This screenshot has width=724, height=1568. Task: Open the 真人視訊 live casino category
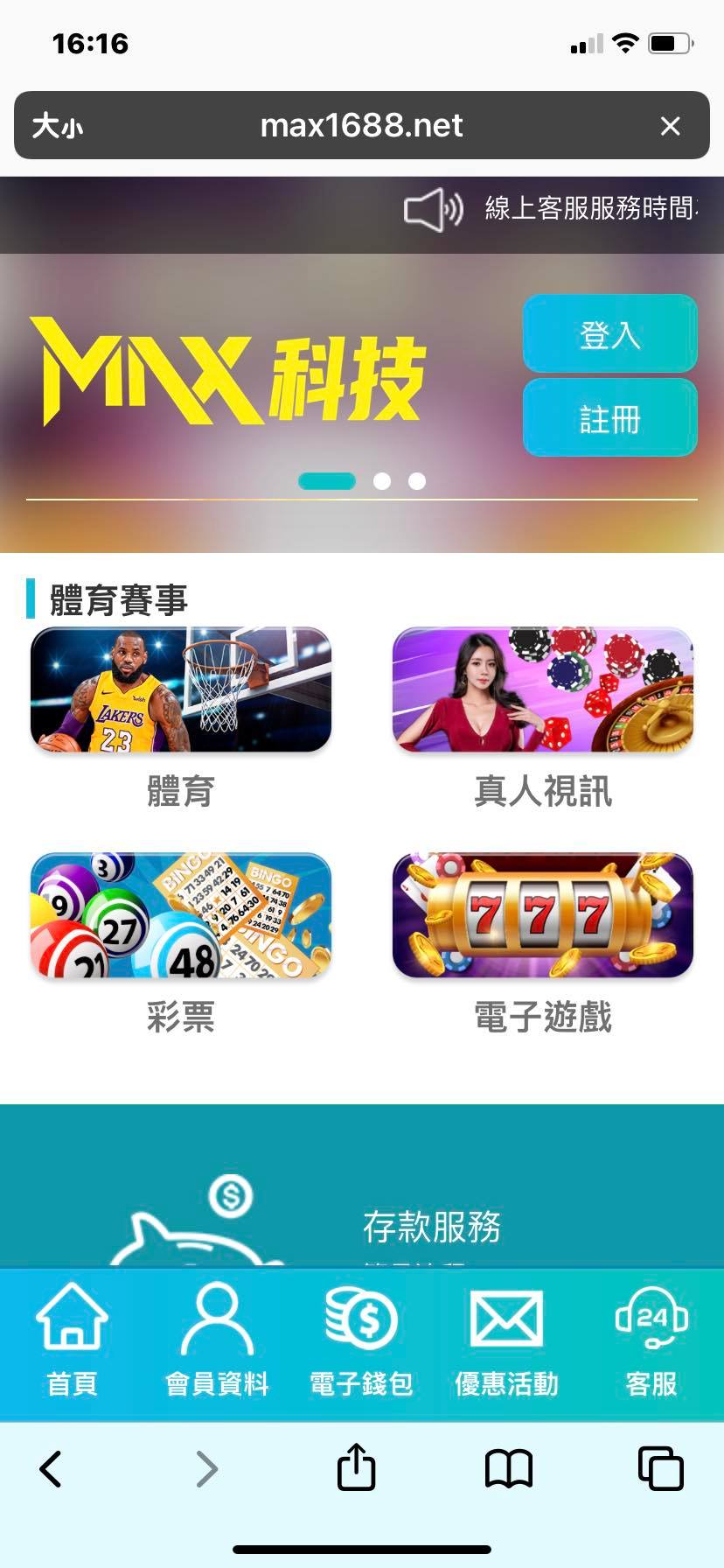point(542,690)
